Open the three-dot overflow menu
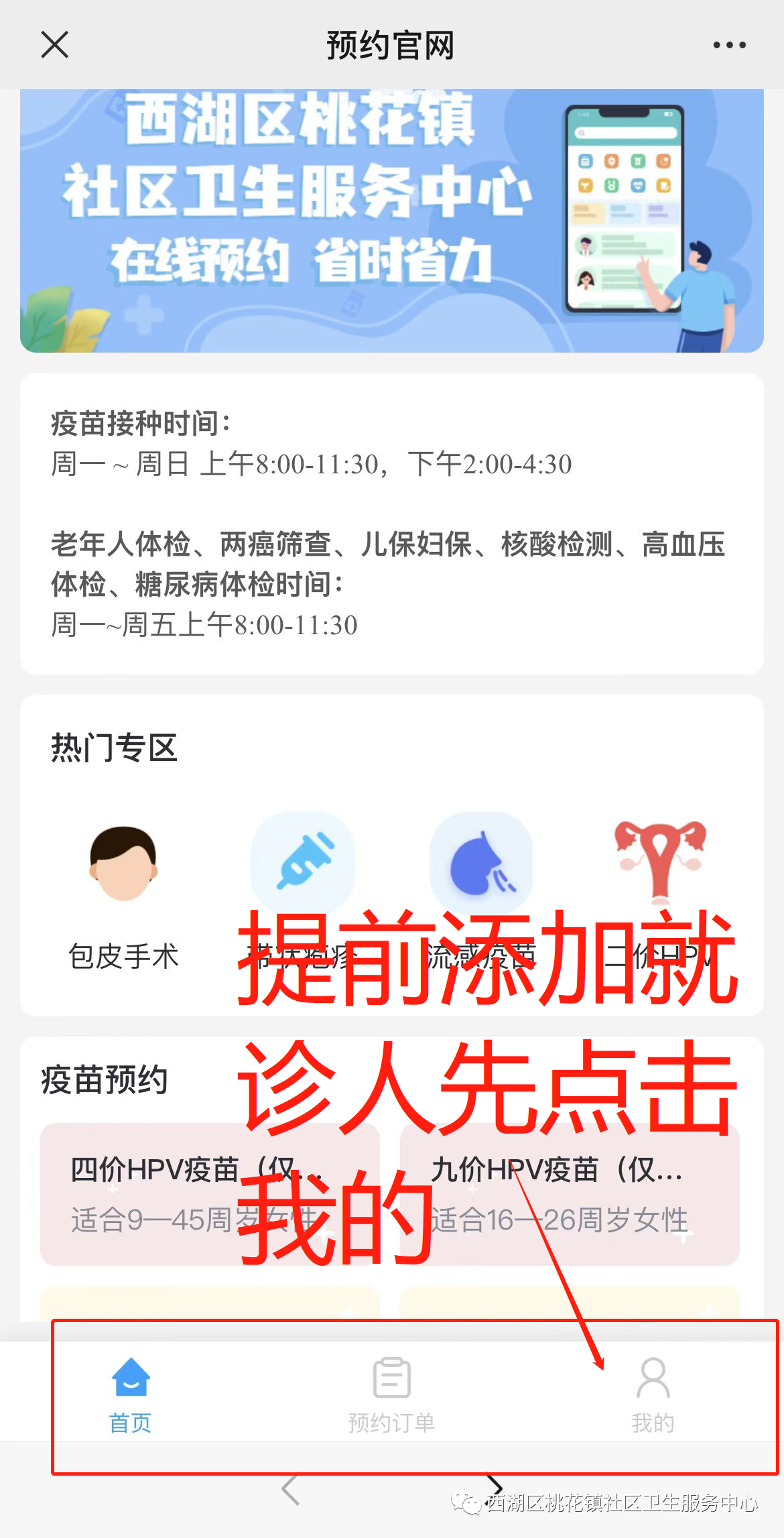Viewport: 784px width, 1538px height. [x=729, y=45]
